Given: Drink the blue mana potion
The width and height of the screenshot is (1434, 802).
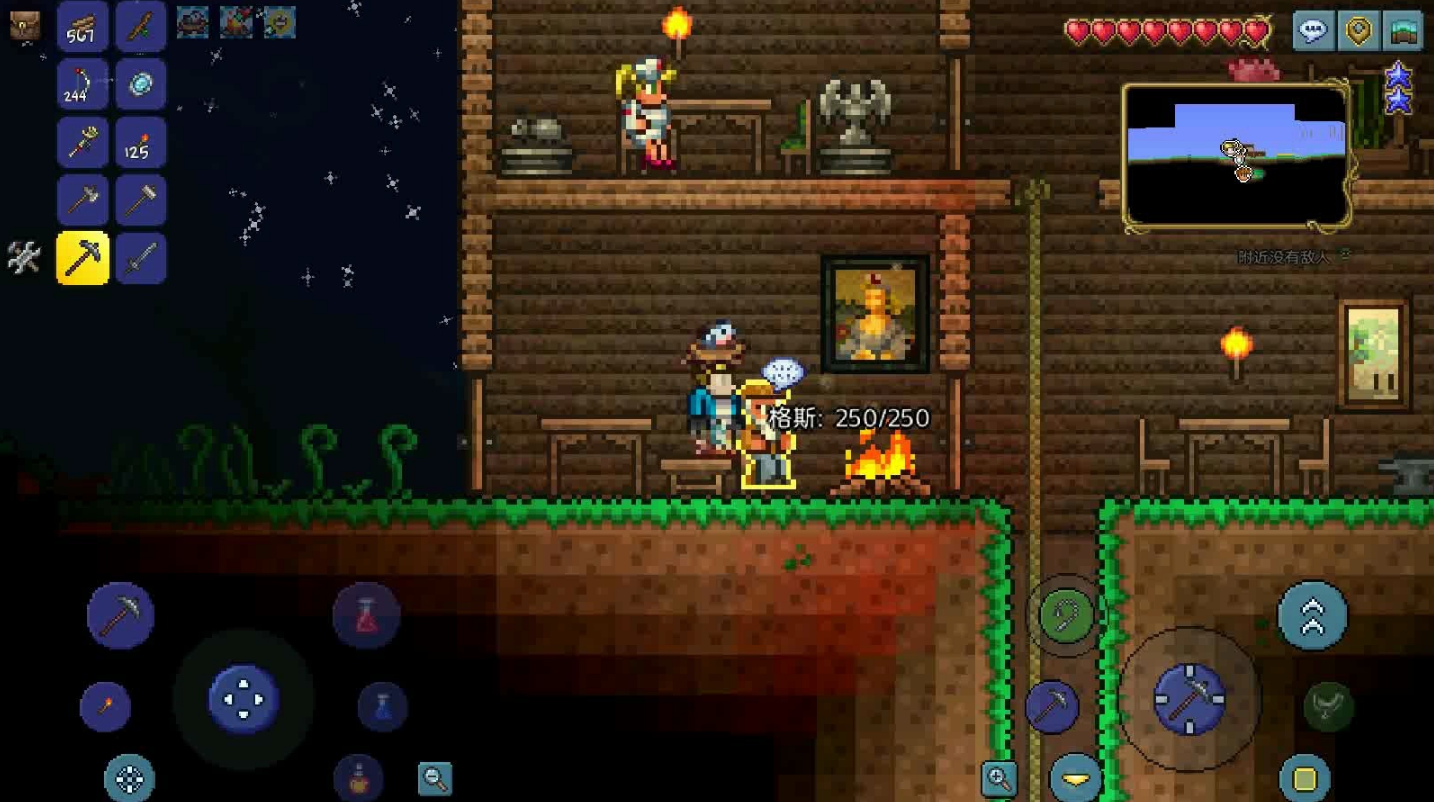Looking at the screenshot, I should tap(382, 707).
